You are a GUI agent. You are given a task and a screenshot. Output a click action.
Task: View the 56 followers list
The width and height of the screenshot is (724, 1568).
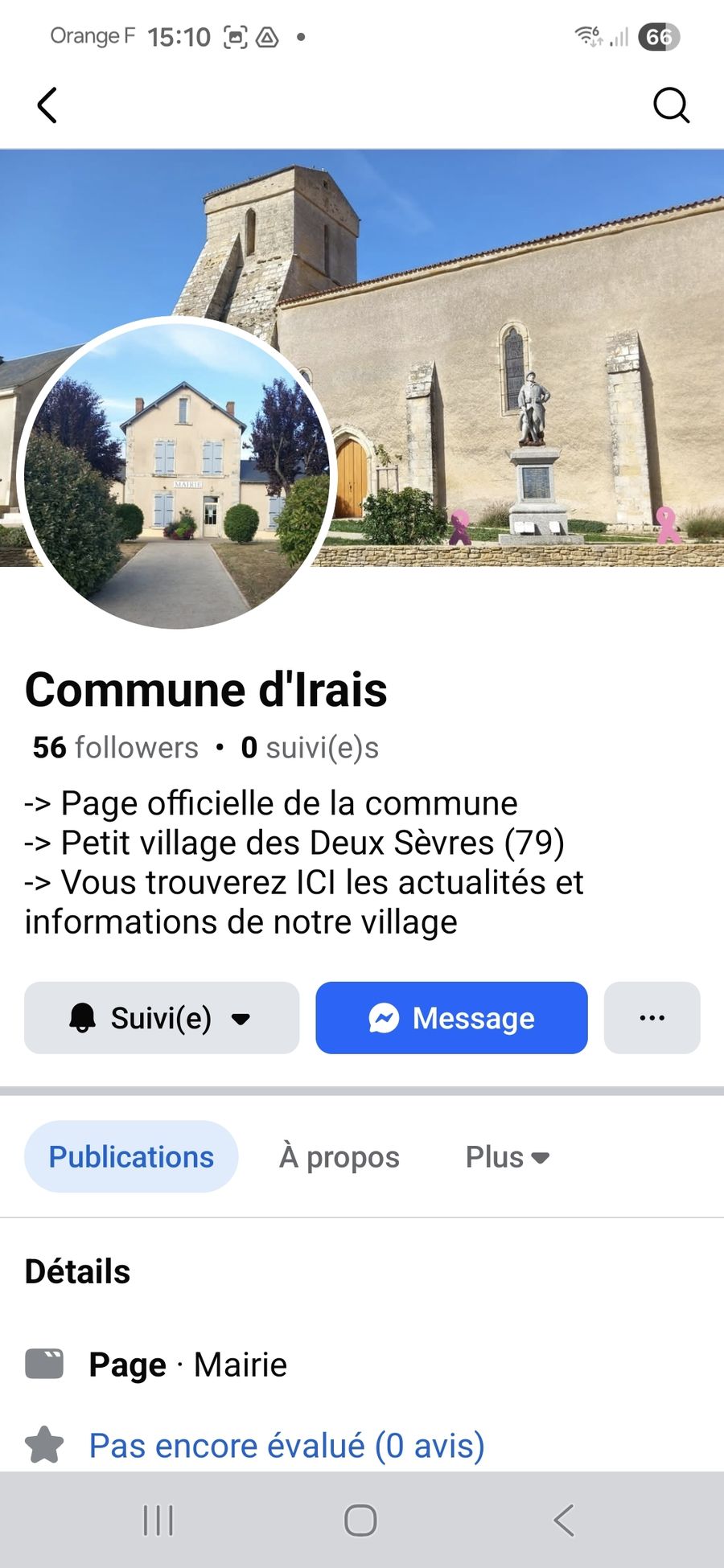(x=116, y=747)
